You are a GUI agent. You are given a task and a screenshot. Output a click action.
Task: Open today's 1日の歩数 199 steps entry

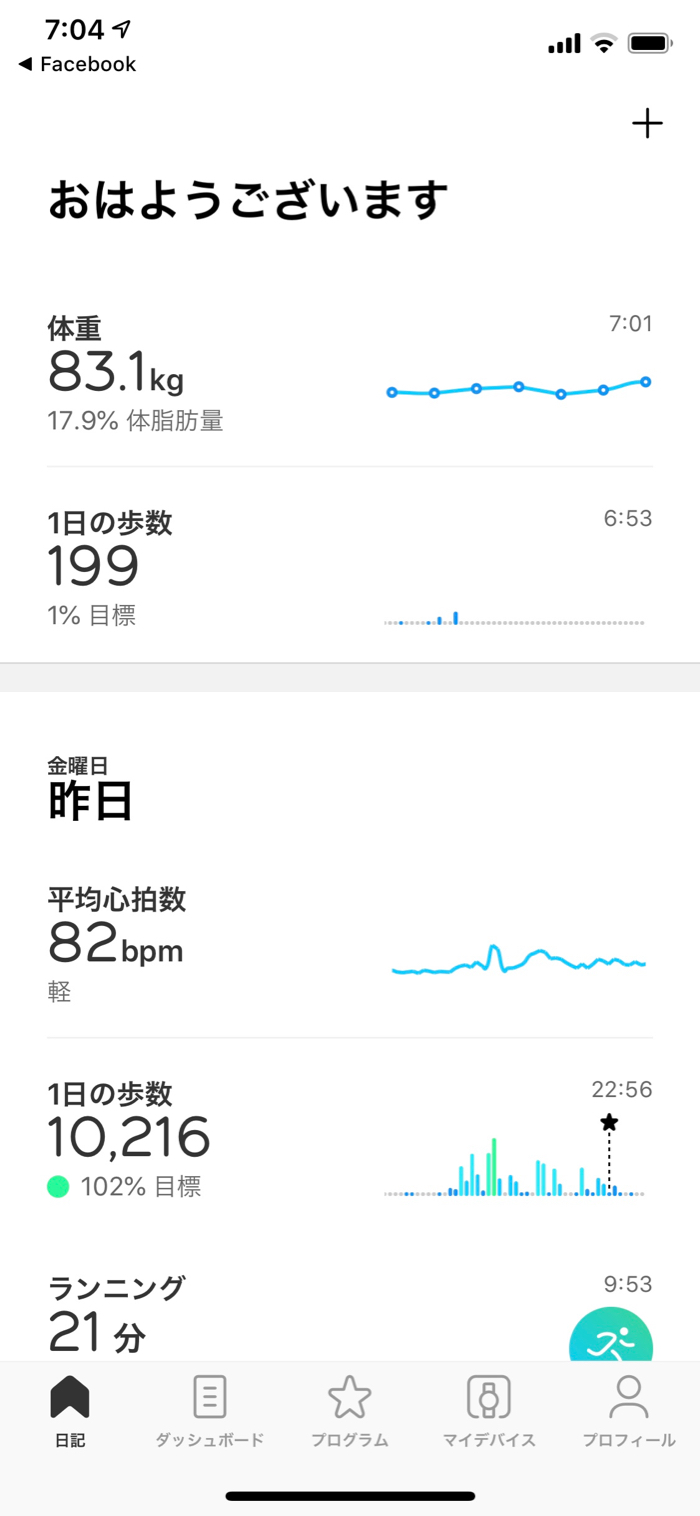(349, 567)
